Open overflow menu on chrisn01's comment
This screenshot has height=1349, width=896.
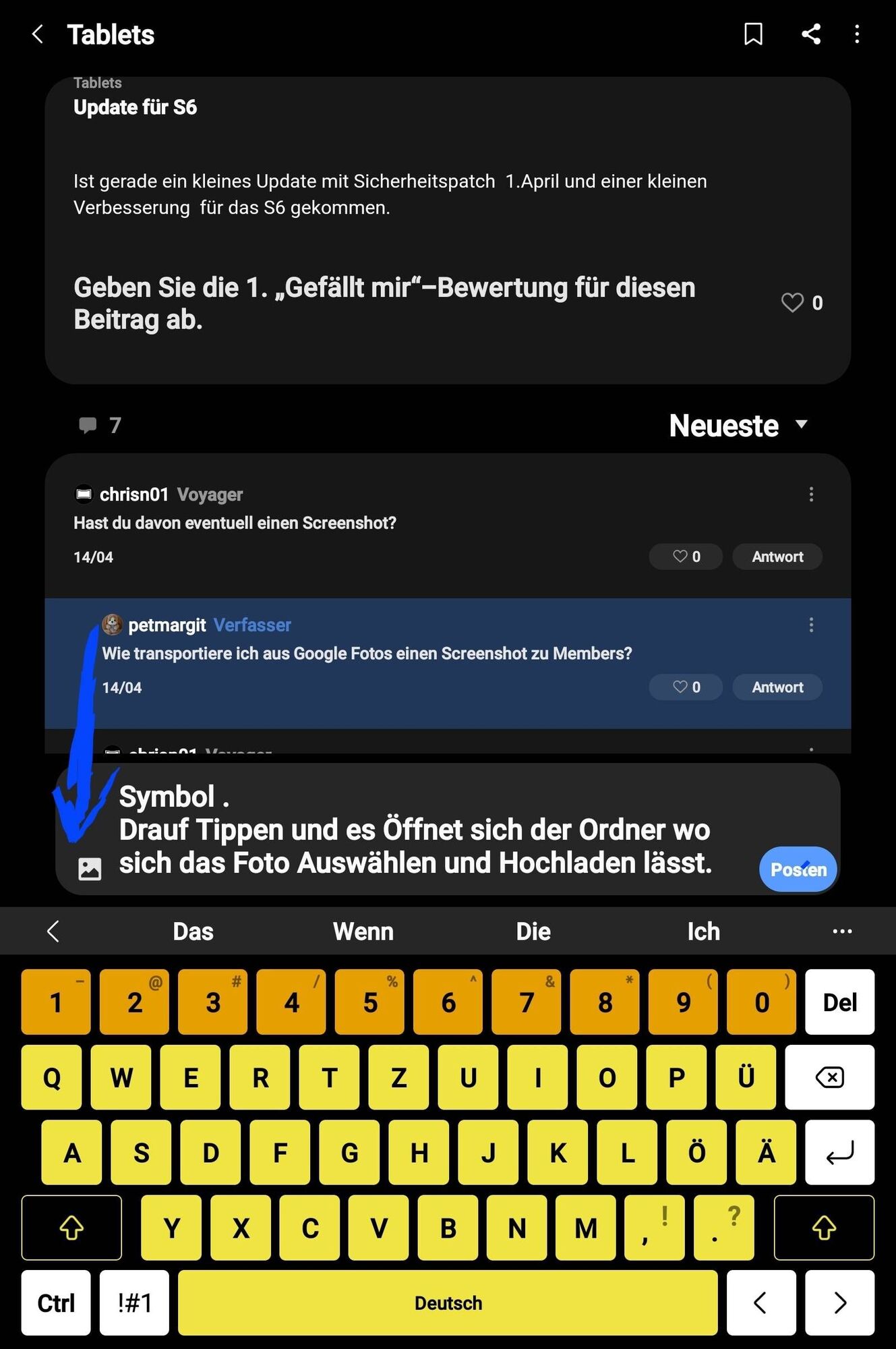[811, 494]
